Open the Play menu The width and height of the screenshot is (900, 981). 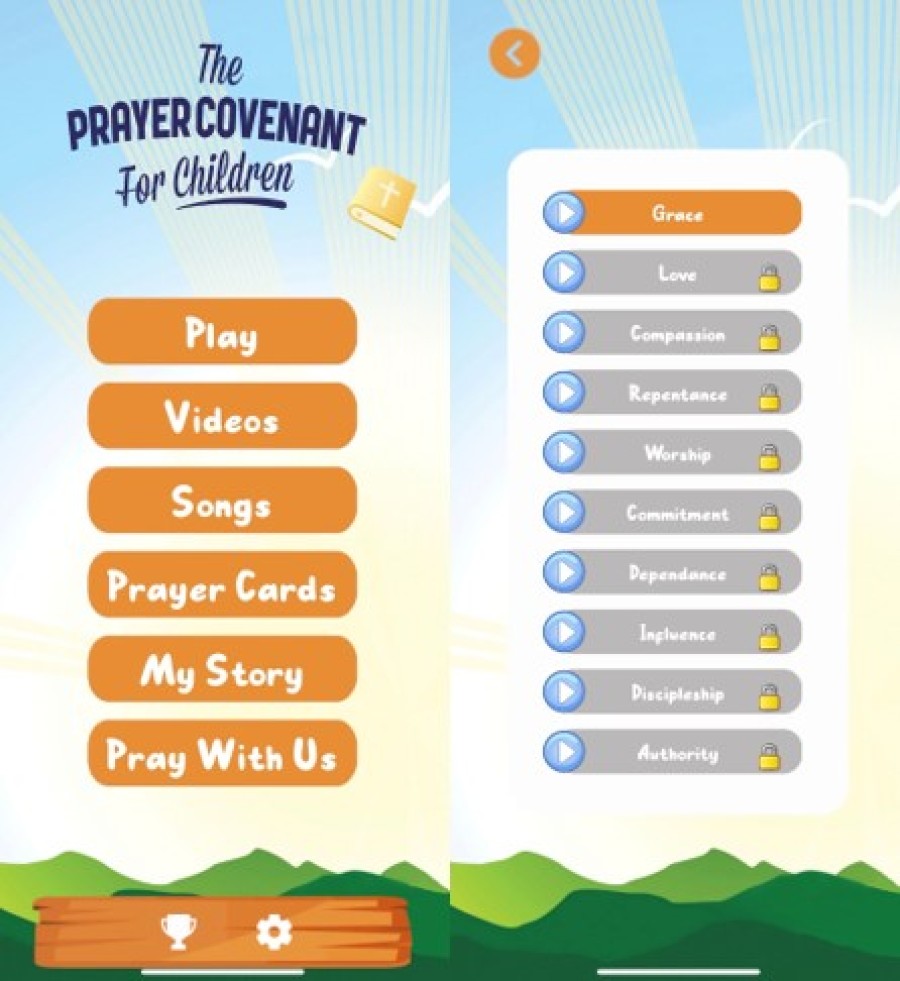(222, 332)
